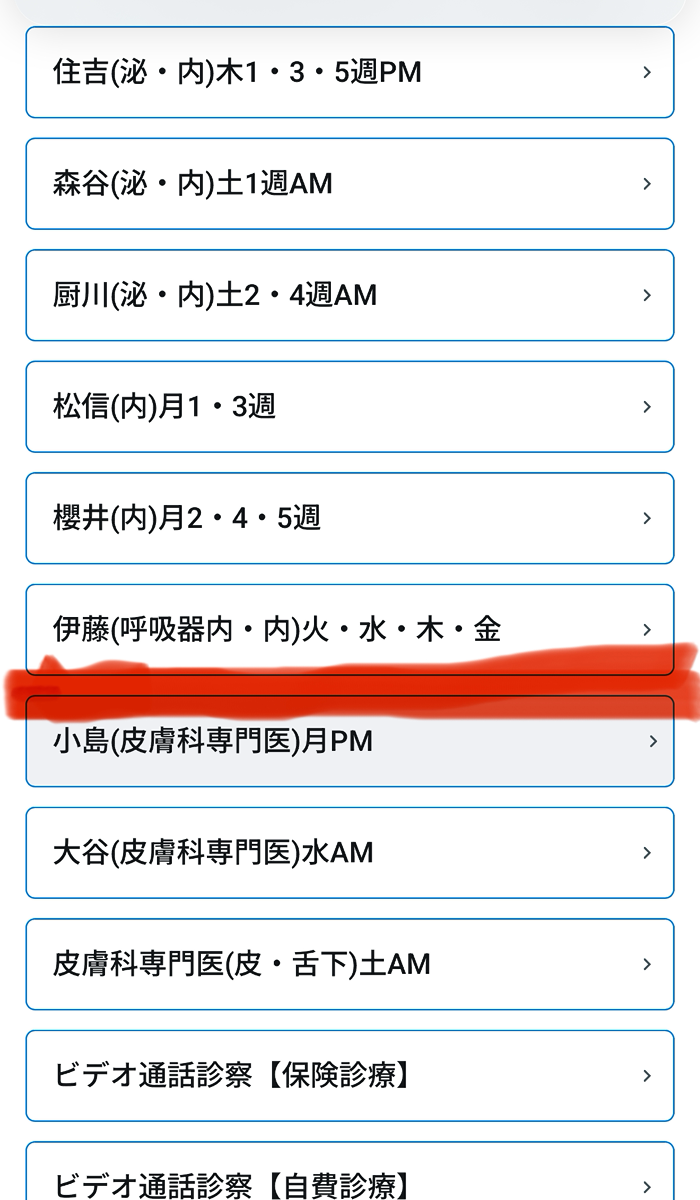Open 厨川(泌・内)土2・4週AM entry
The image size is (700, 1200).
pos(350,295)
